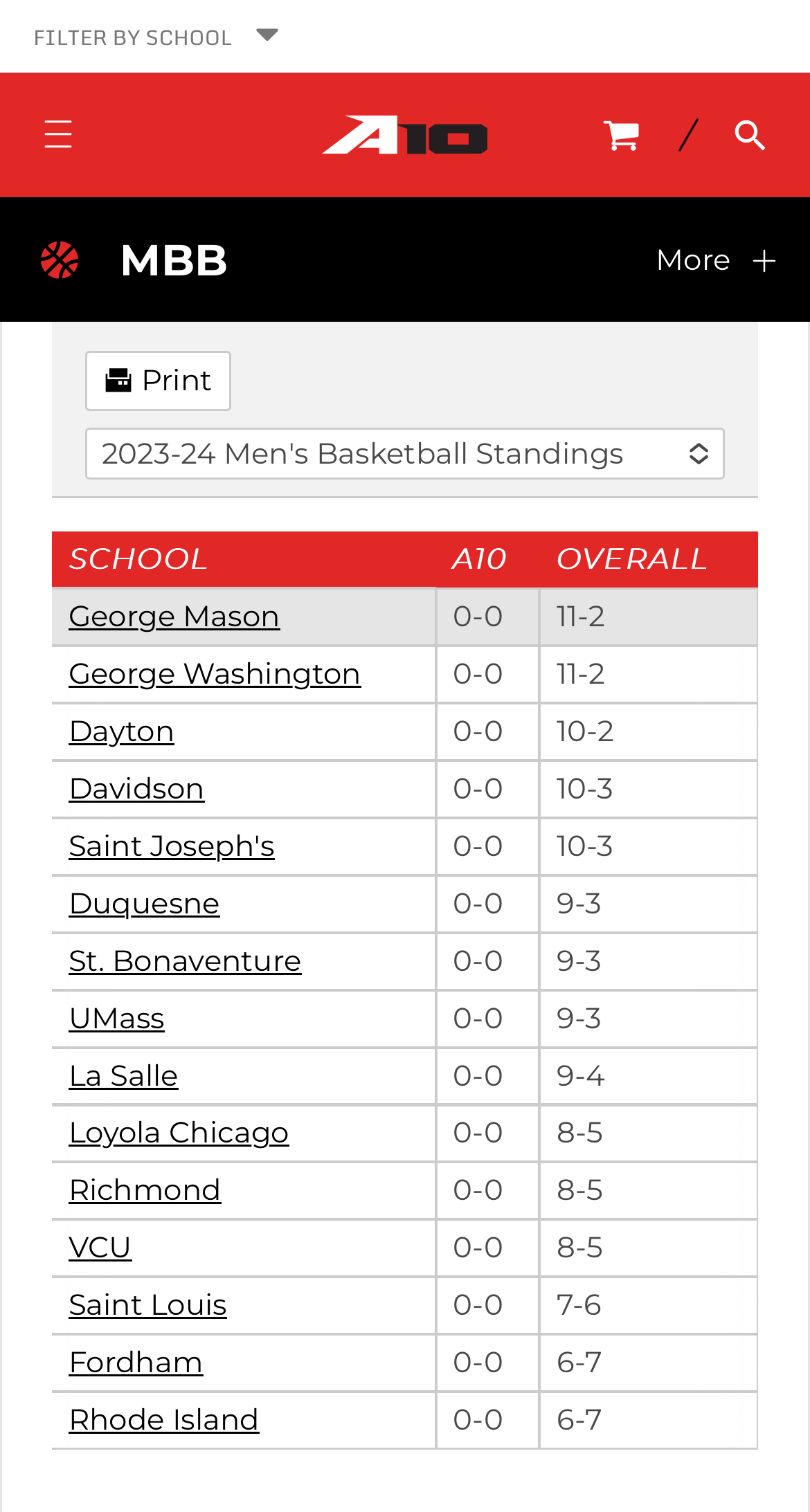Open the VCU team link
This screenshot has height=1512, width=810.
click(x=100, y=1247)
